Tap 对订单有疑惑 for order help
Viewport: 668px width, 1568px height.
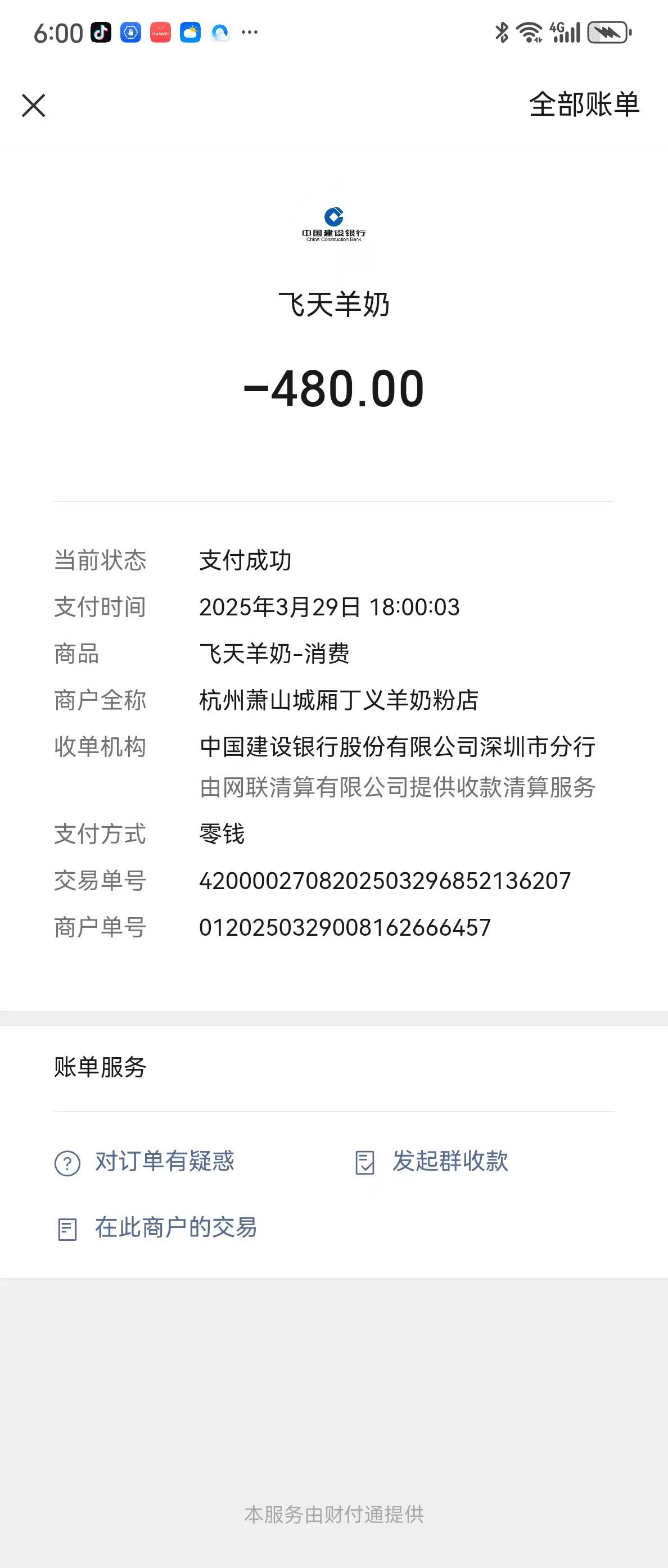coord(145,1162)
